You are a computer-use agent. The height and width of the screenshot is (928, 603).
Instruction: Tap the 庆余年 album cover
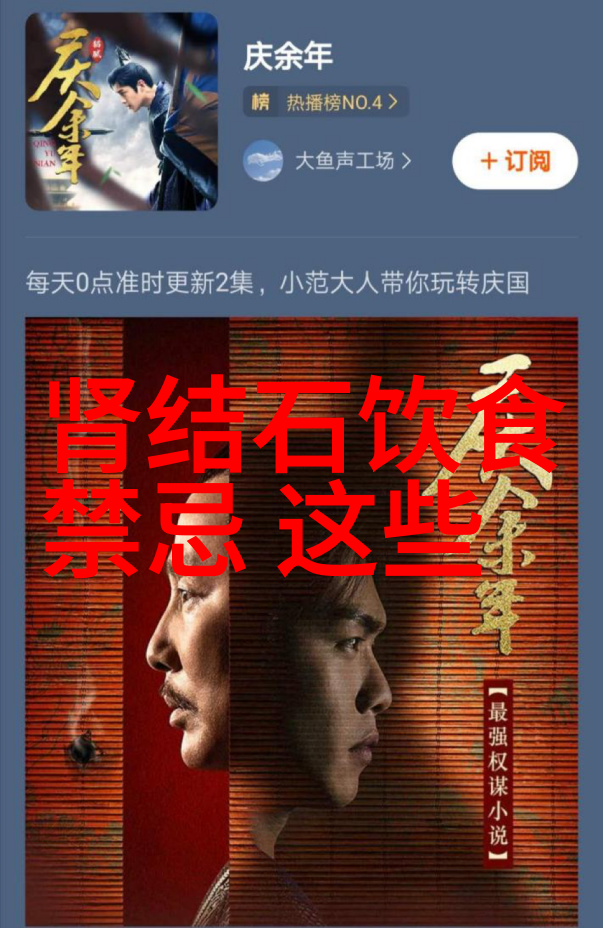pos(121,111)
